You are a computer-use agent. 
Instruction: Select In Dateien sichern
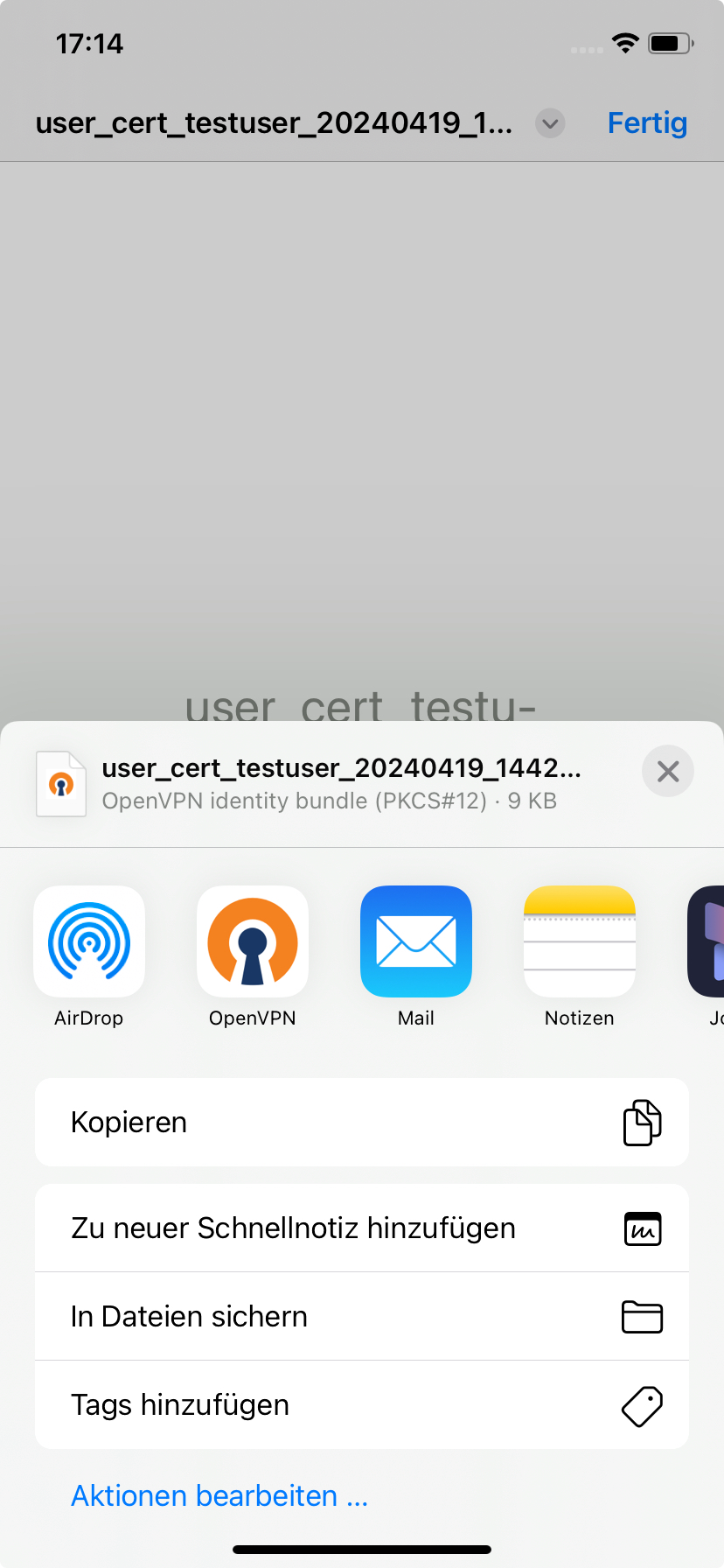pyautogui.click(x=362, y=1317)
